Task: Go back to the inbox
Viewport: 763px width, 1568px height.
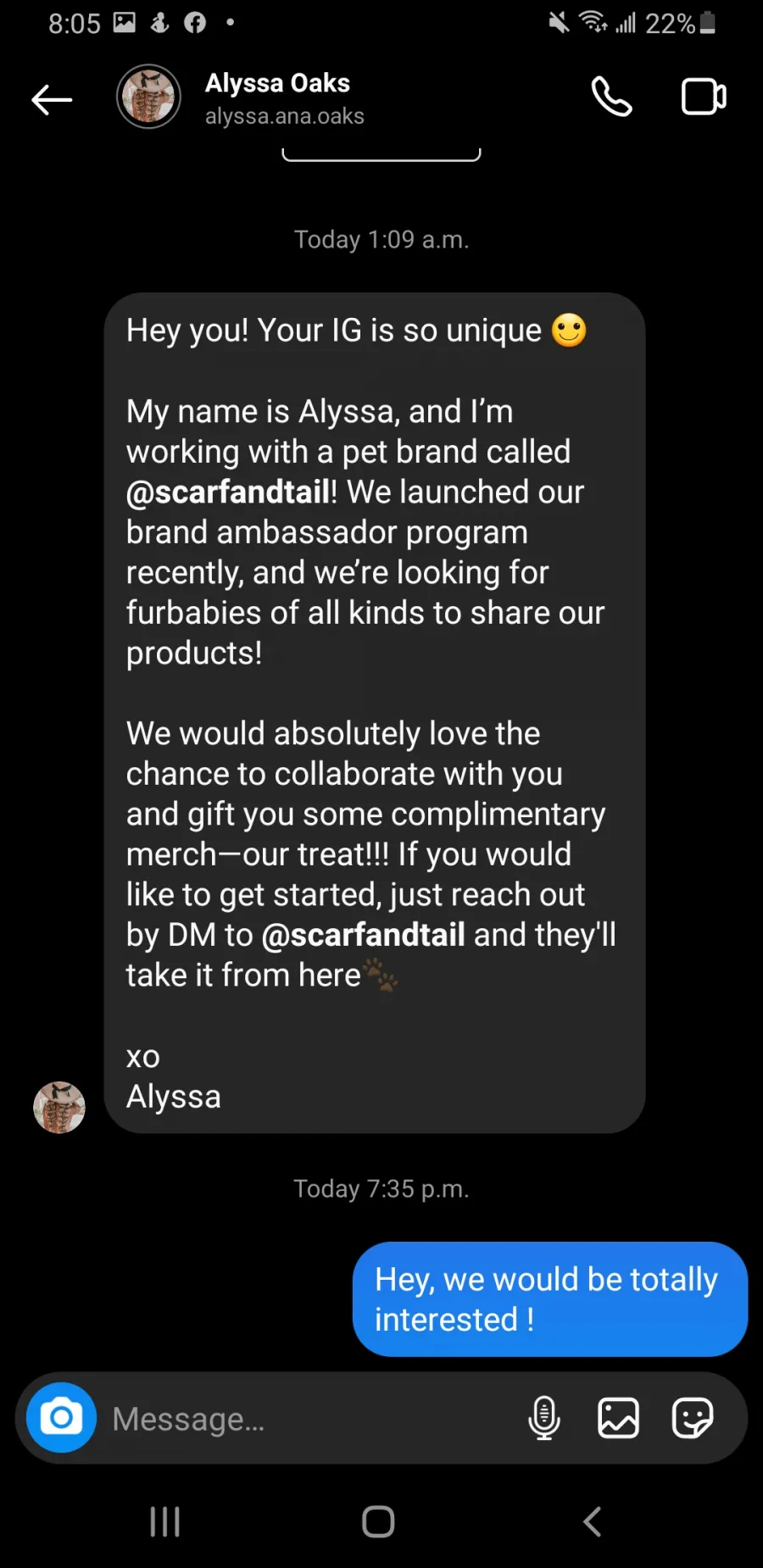Action: 52,100
